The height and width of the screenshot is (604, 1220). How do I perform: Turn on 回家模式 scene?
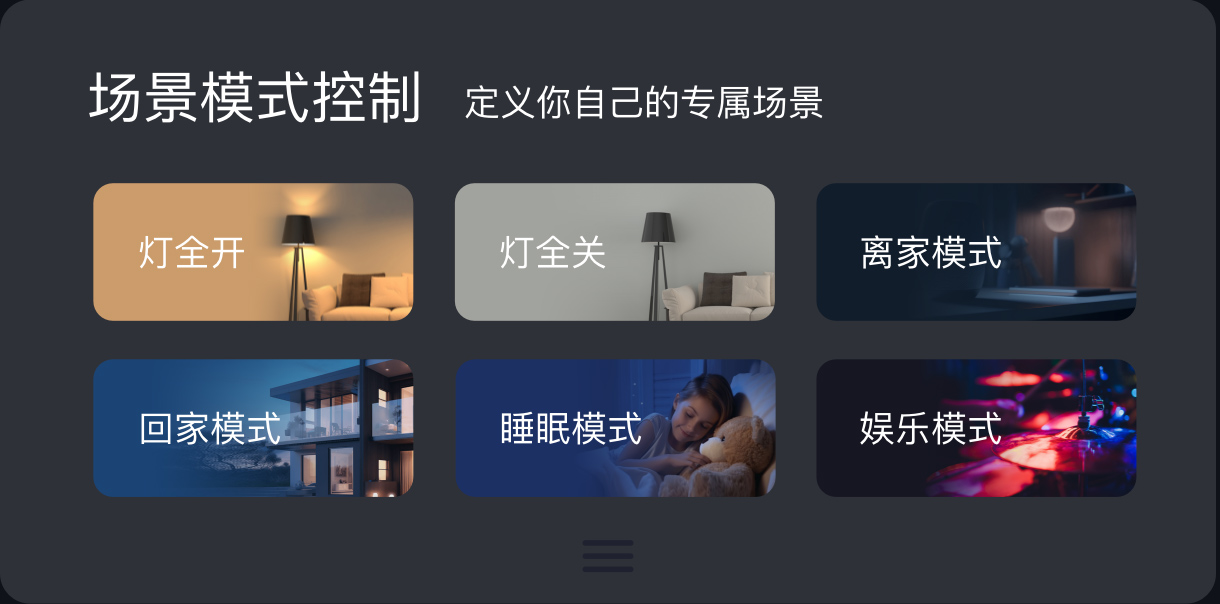[x=253, y=428]
